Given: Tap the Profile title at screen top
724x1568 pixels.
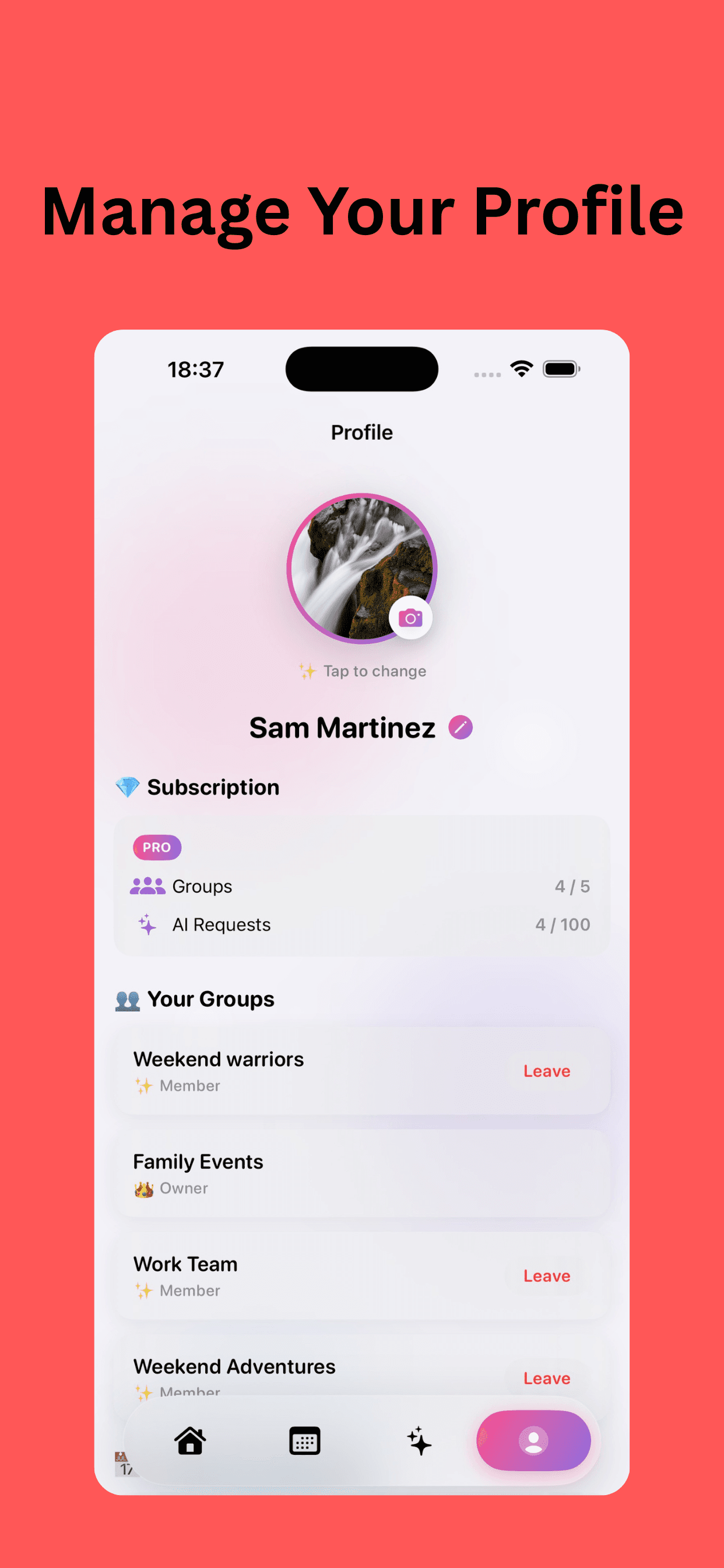Looking at the screenshot, I should [x=362, y=432].
